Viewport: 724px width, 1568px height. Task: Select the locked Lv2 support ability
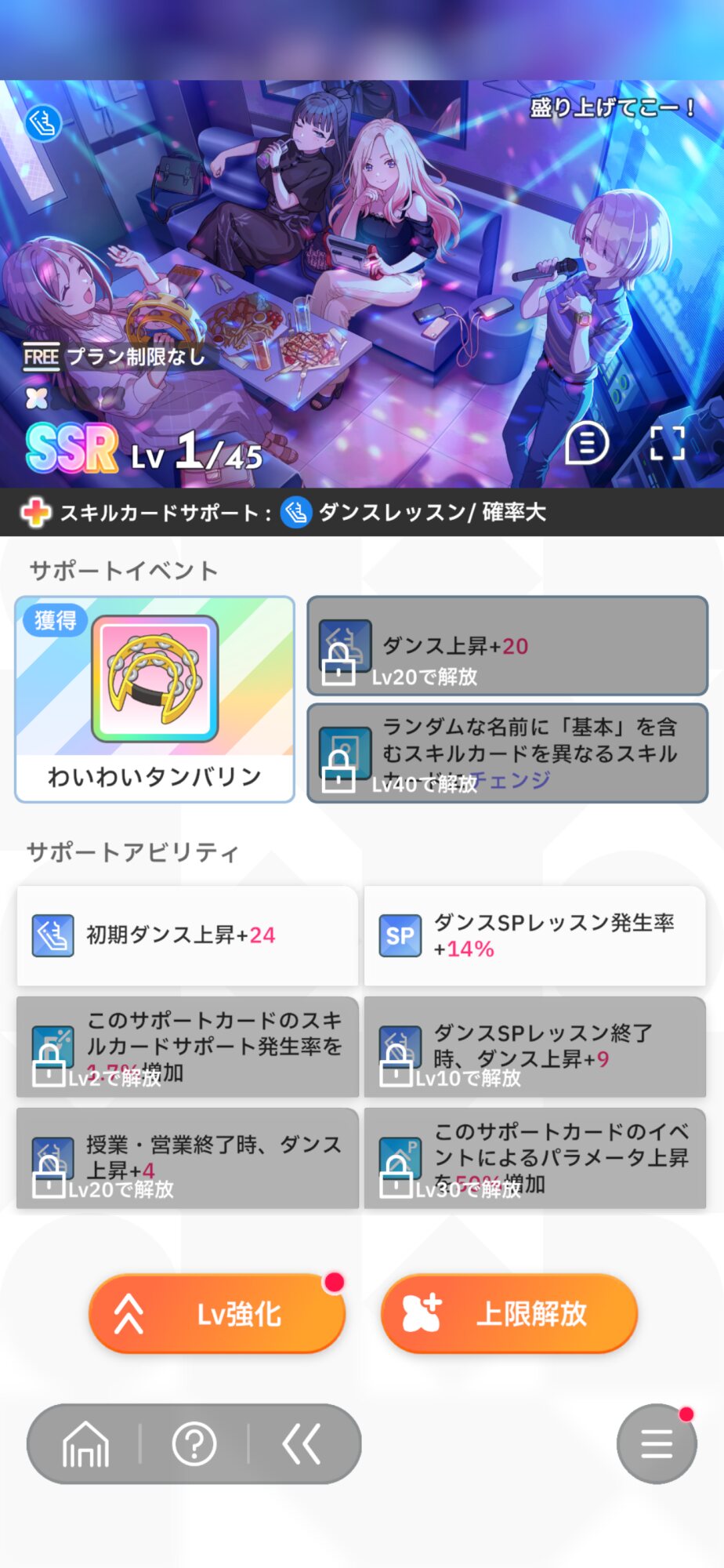point(187,1047)
